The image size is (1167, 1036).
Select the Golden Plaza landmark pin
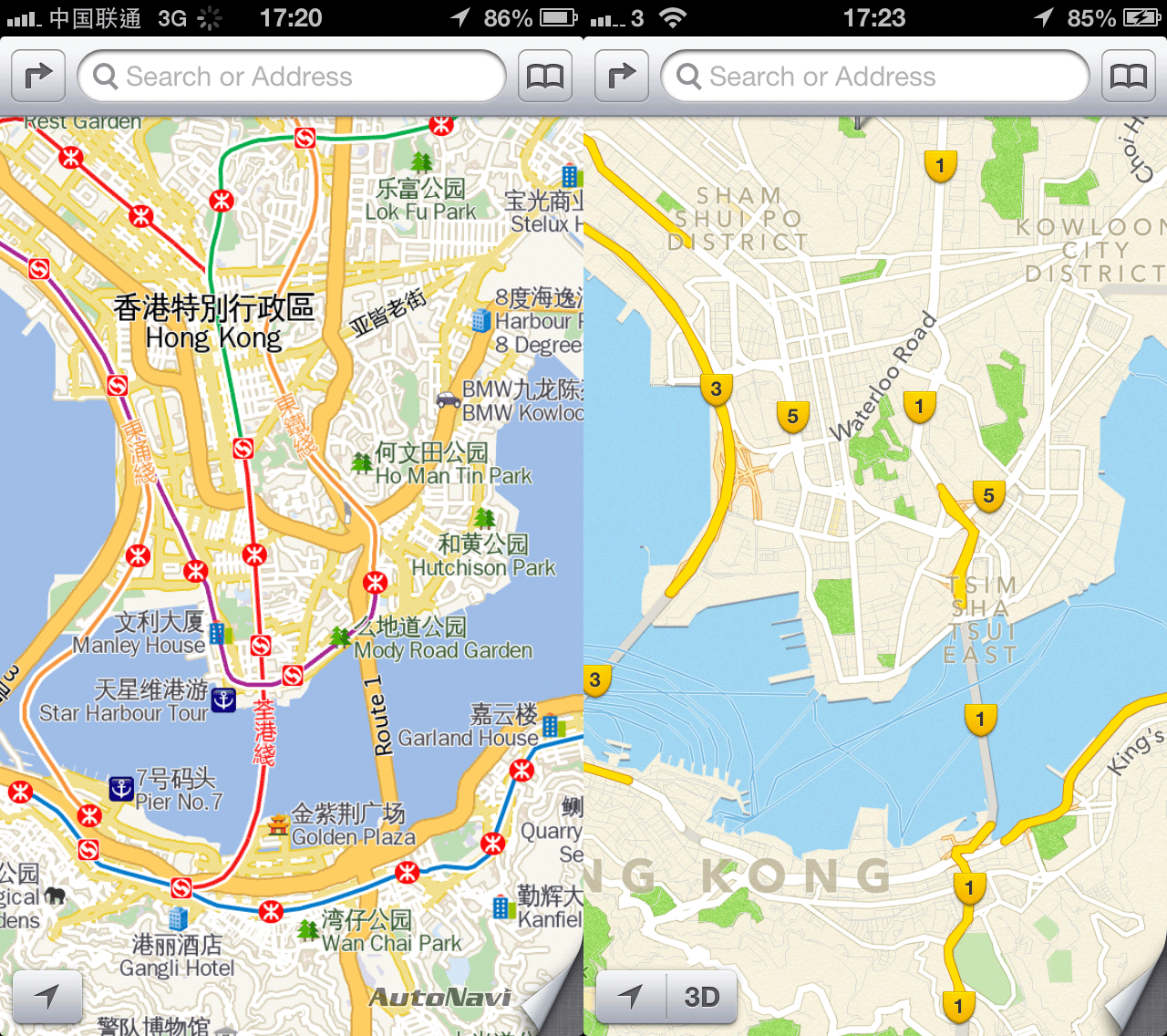278,826
